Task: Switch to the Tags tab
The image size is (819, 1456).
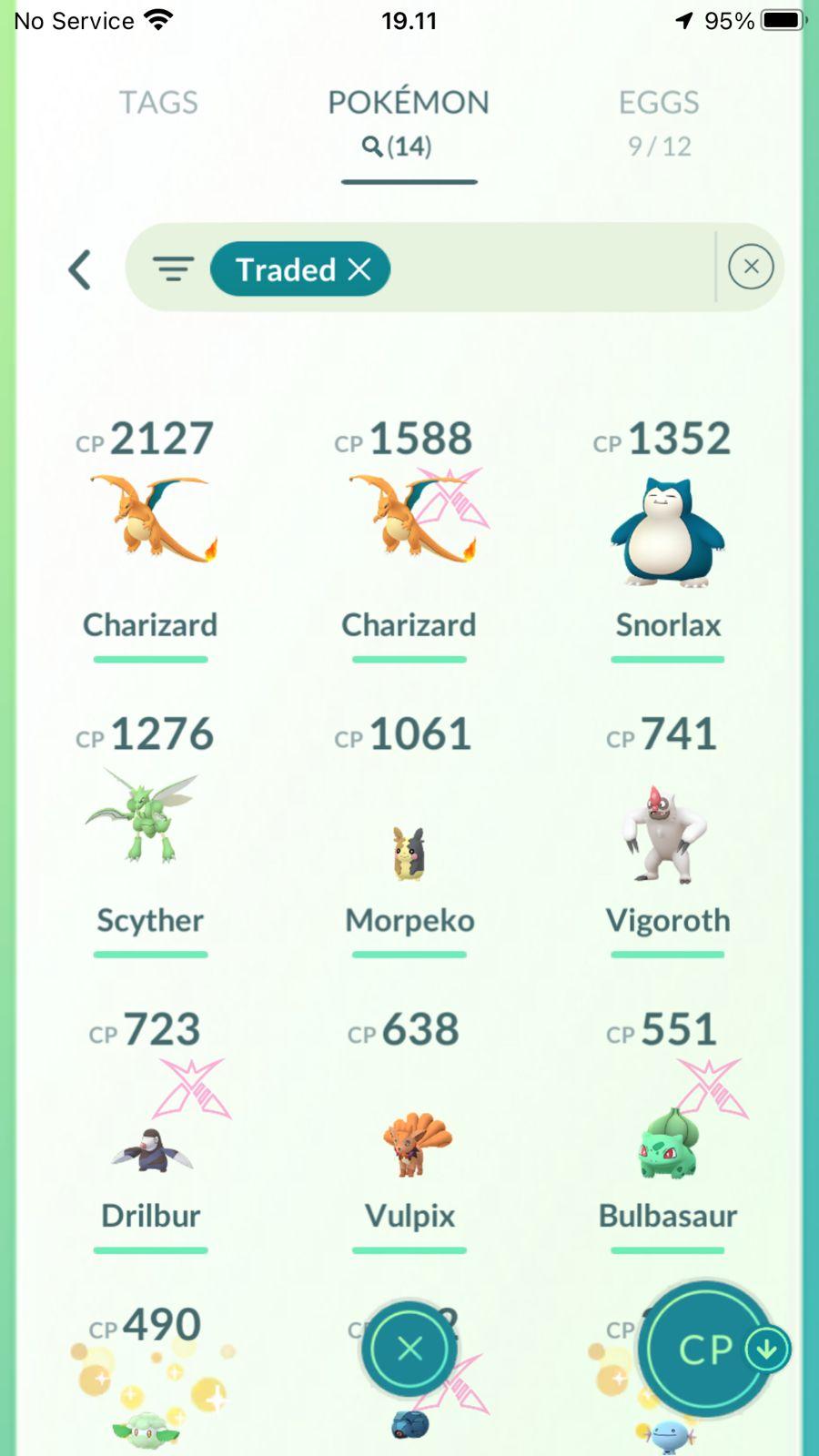Action: 158,103
